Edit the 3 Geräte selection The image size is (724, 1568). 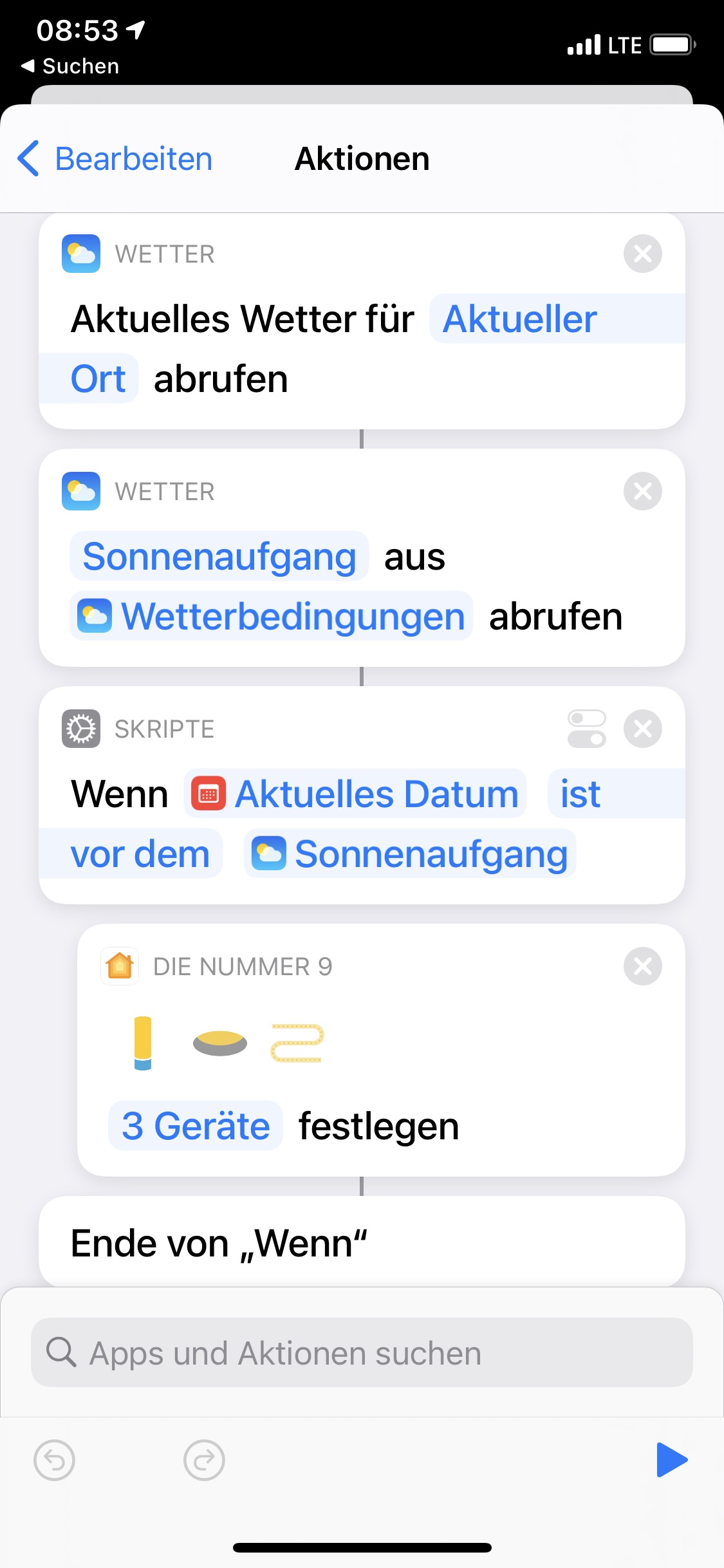click(196, 1126)
